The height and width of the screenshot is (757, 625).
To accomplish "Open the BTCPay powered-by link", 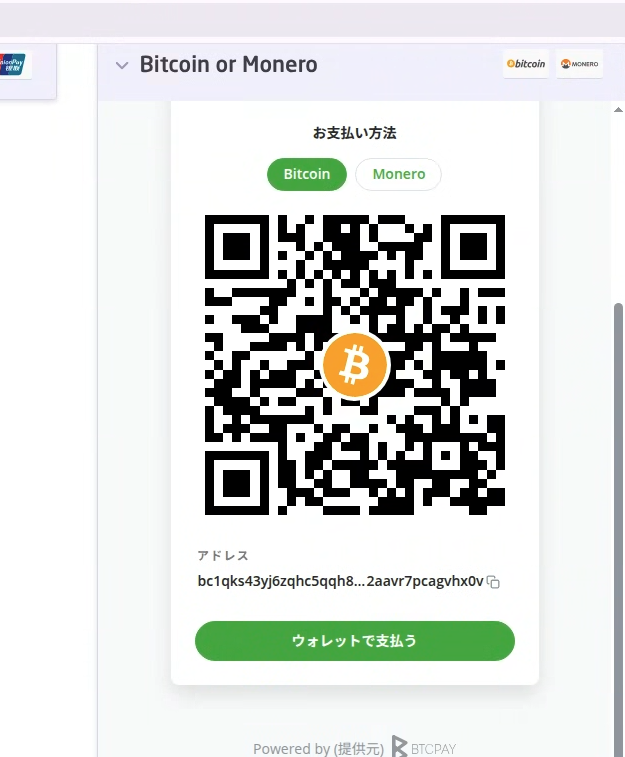I will [x=424, y=747].
